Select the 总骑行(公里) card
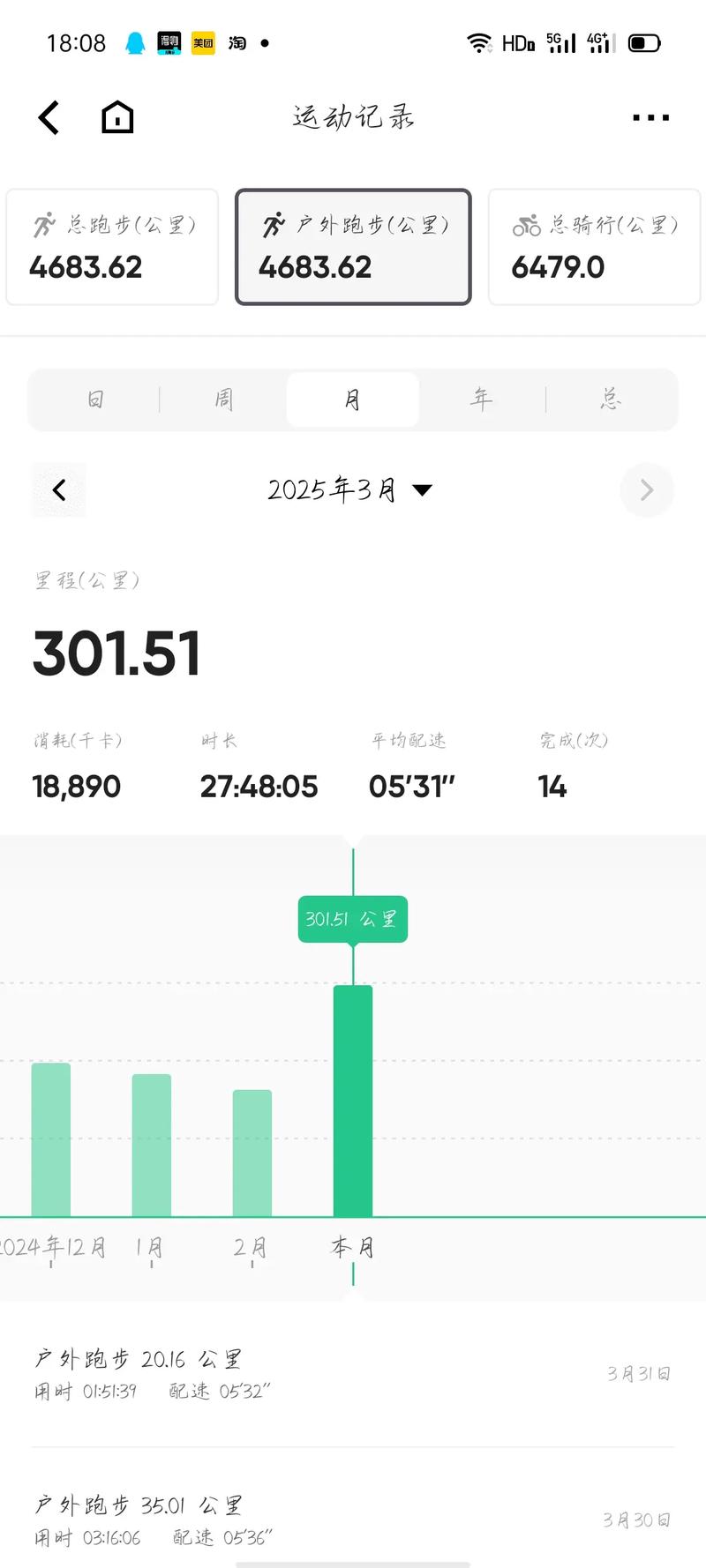 [x=594, y=247]
